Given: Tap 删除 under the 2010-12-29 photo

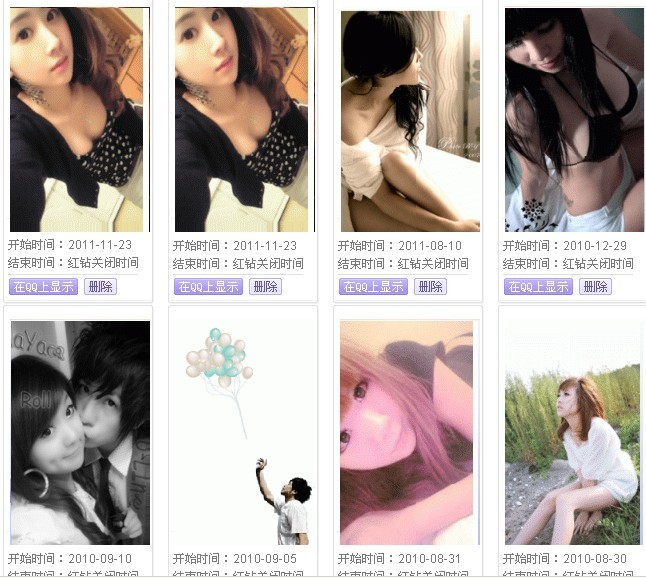Looking at the screenshot, I should [x=595, y=286].
